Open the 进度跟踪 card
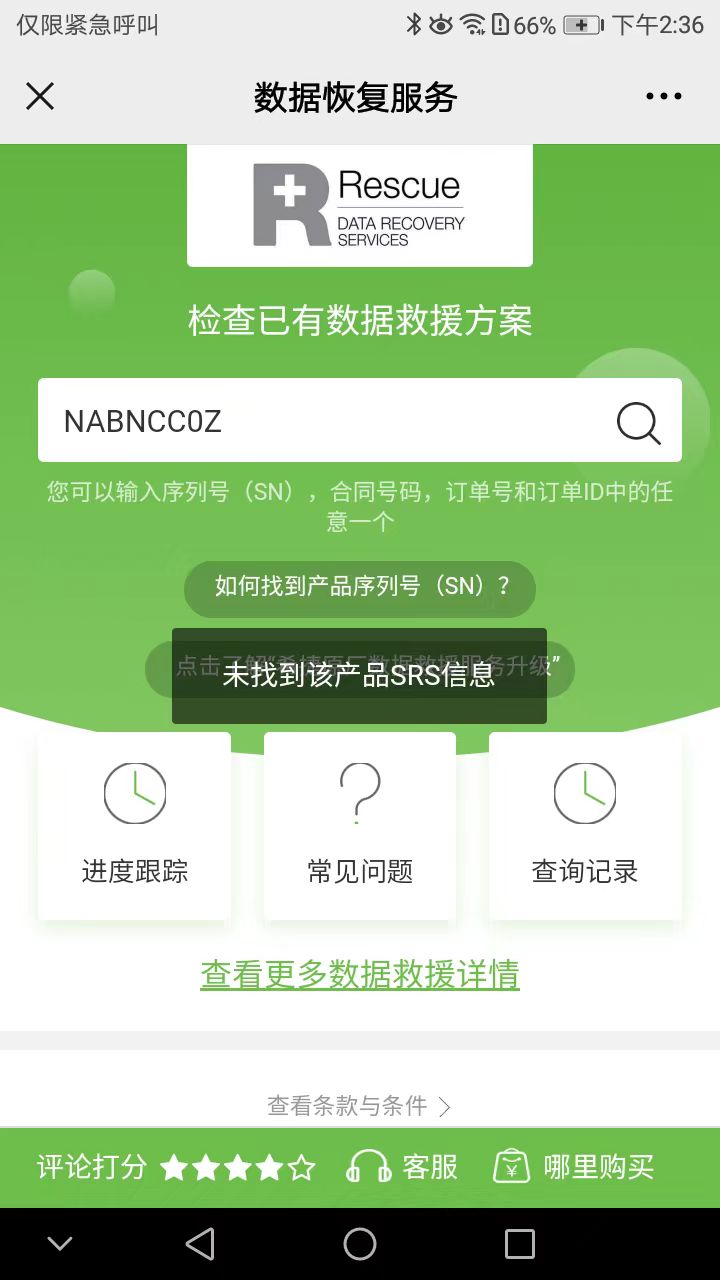The image size is (720, 1280). pyautogui.click(x=135, y=826)
